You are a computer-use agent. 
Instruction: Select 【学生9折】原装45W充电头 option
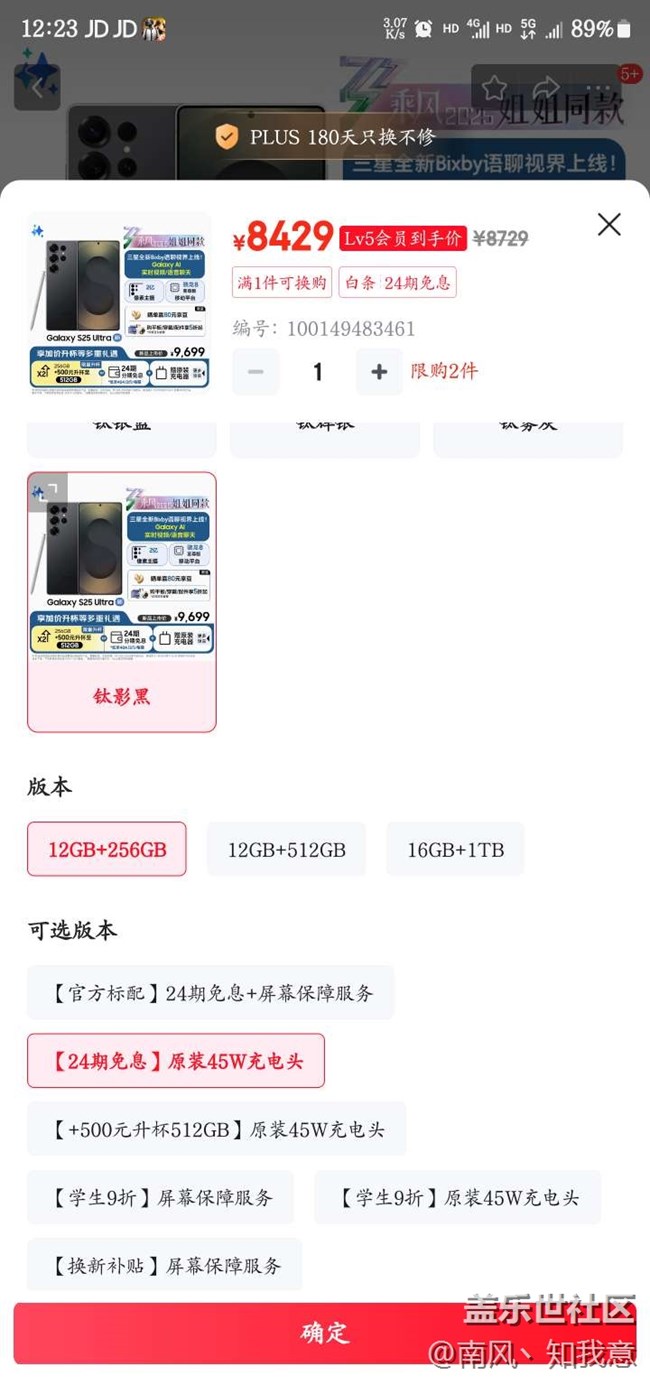[x=458, y=1197]
